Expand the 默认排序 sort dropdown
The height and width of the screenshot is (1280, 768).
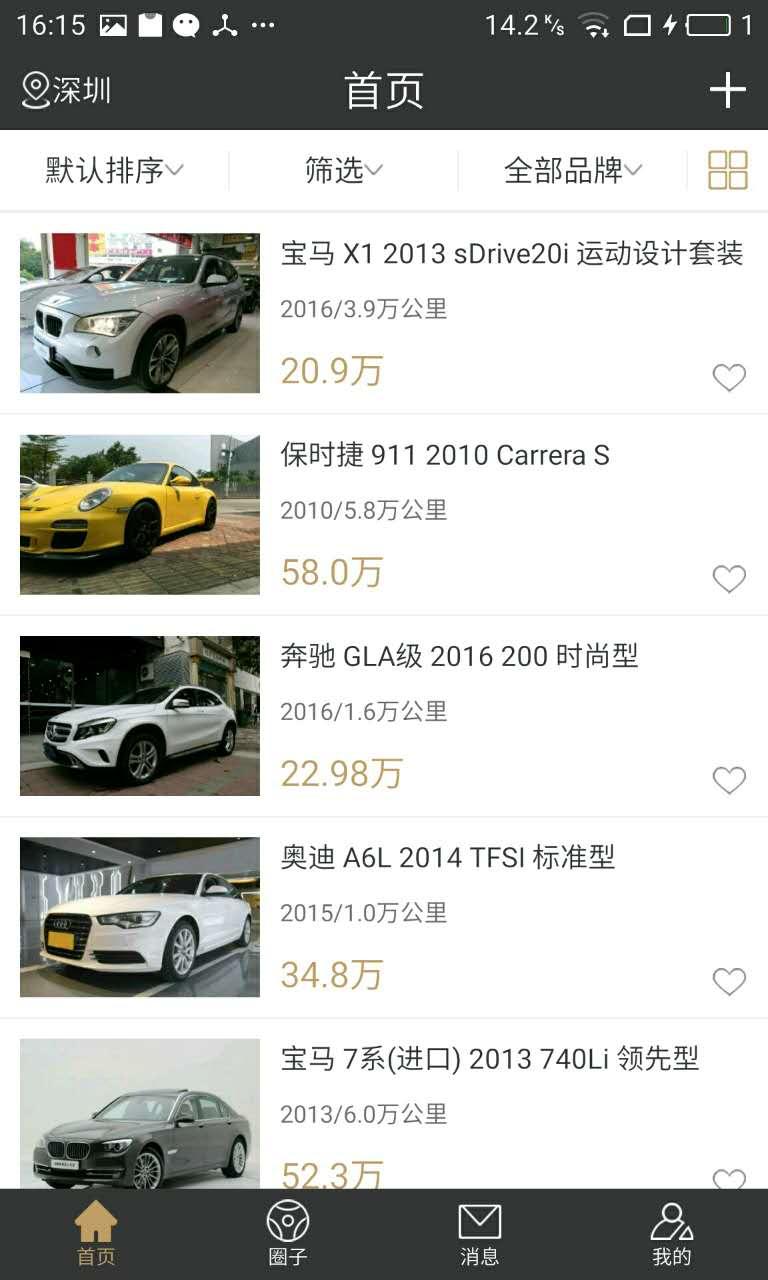pos(114,171)
